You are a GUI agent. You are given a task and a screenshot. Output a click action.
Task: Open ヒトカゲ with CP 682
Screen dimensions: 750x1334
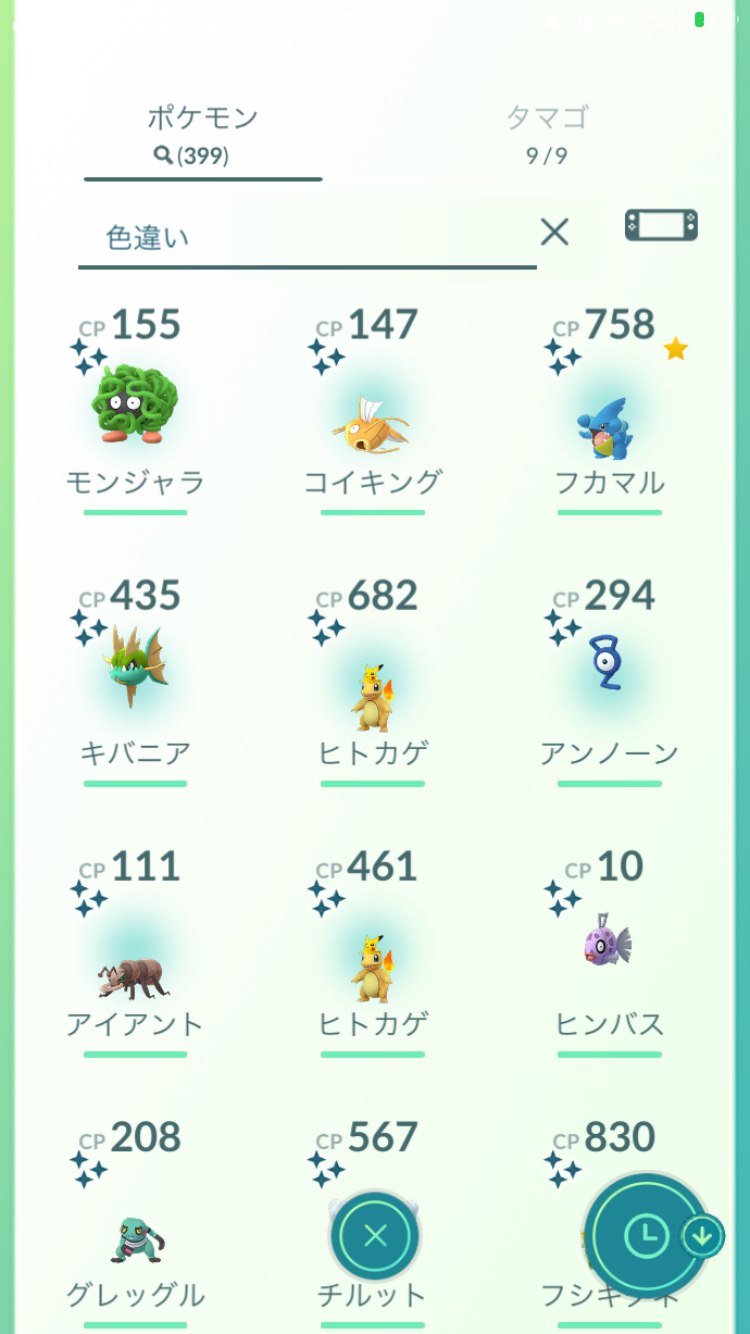[x=372, y=680]
